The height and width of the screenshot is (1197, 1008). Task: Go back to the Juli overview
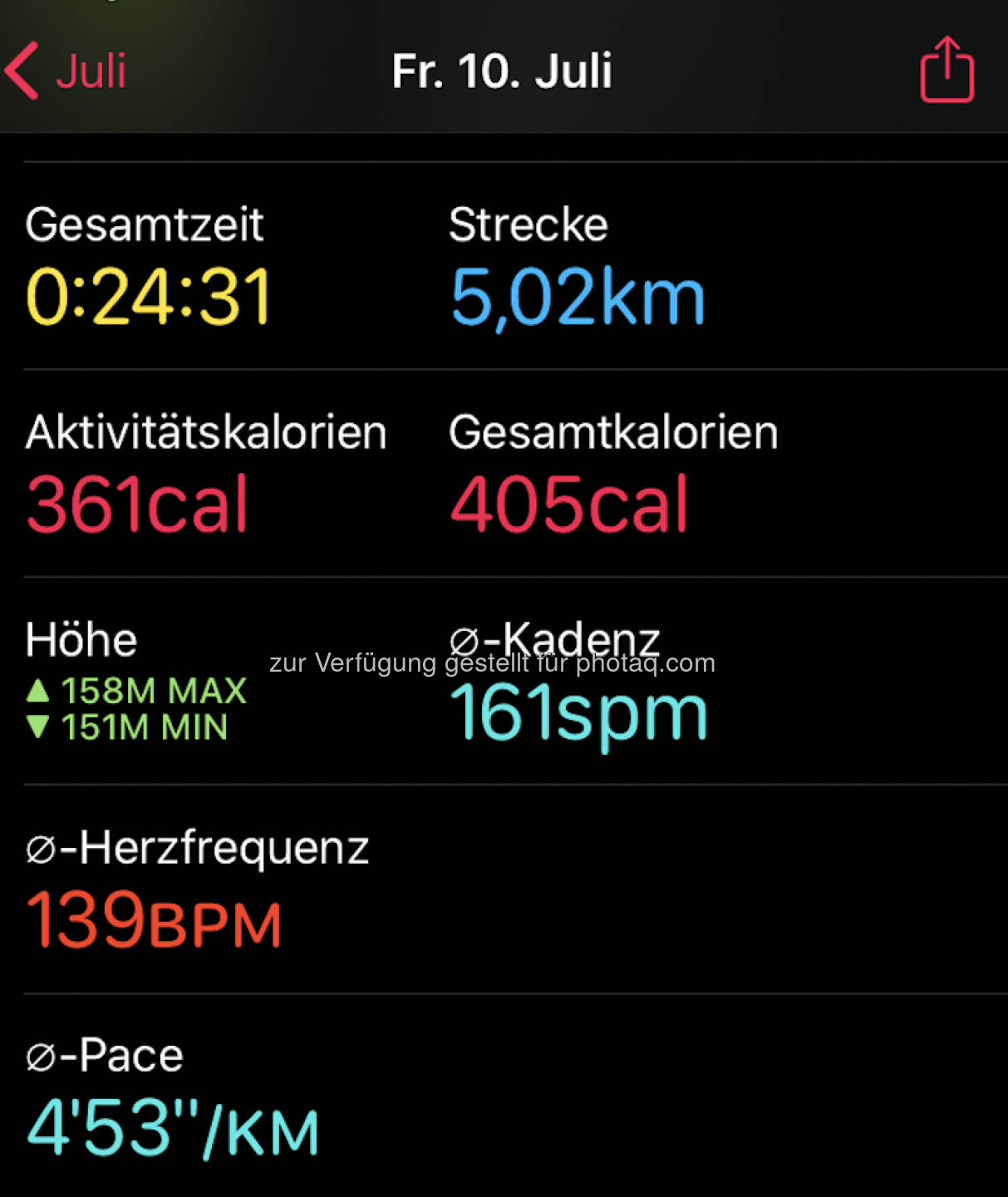tap(66, 71)
